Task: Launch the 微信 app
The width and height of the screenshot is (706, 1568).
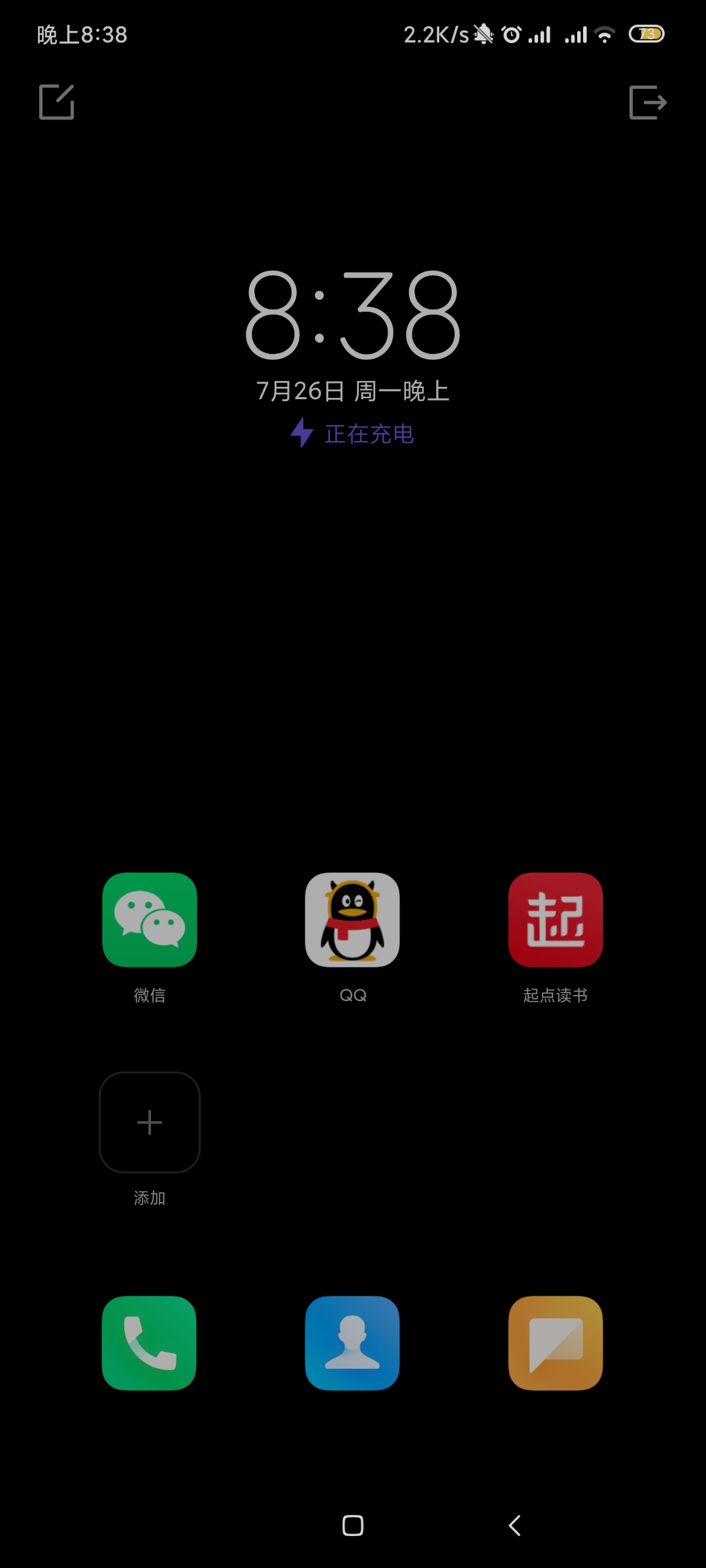Action: click(x=150, y=920)
